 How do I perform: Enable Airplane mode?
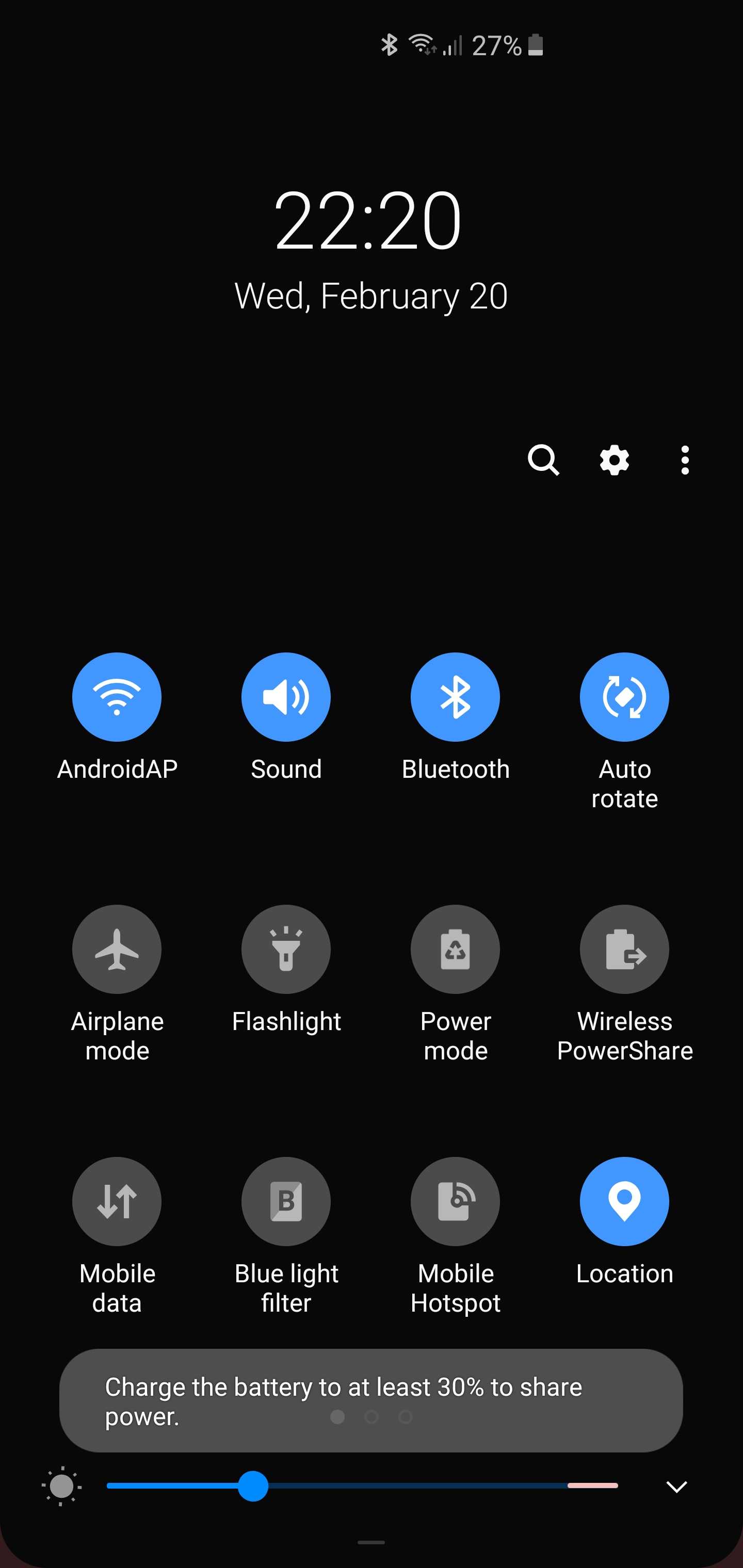(x=117, y=949)
